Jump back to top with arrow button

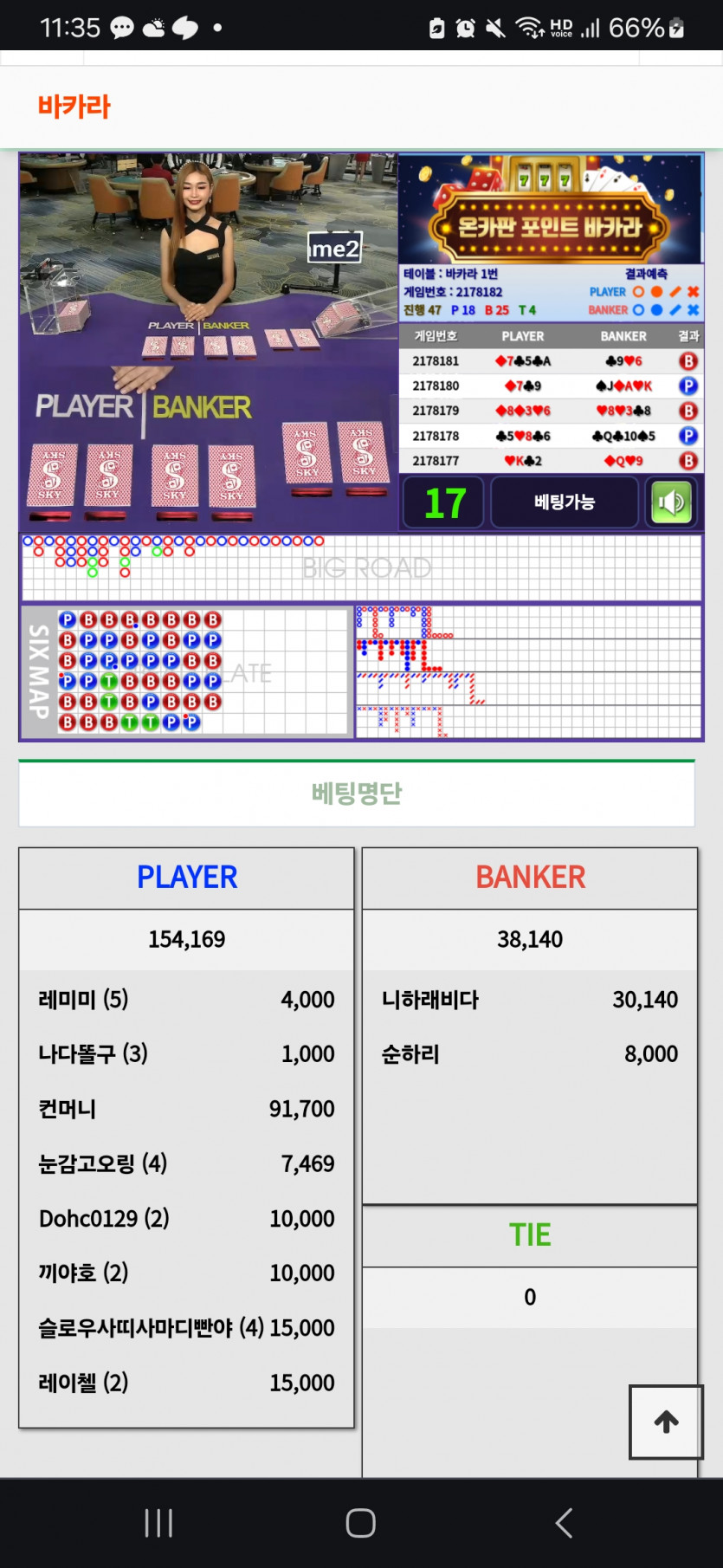tap(666, 1422)
